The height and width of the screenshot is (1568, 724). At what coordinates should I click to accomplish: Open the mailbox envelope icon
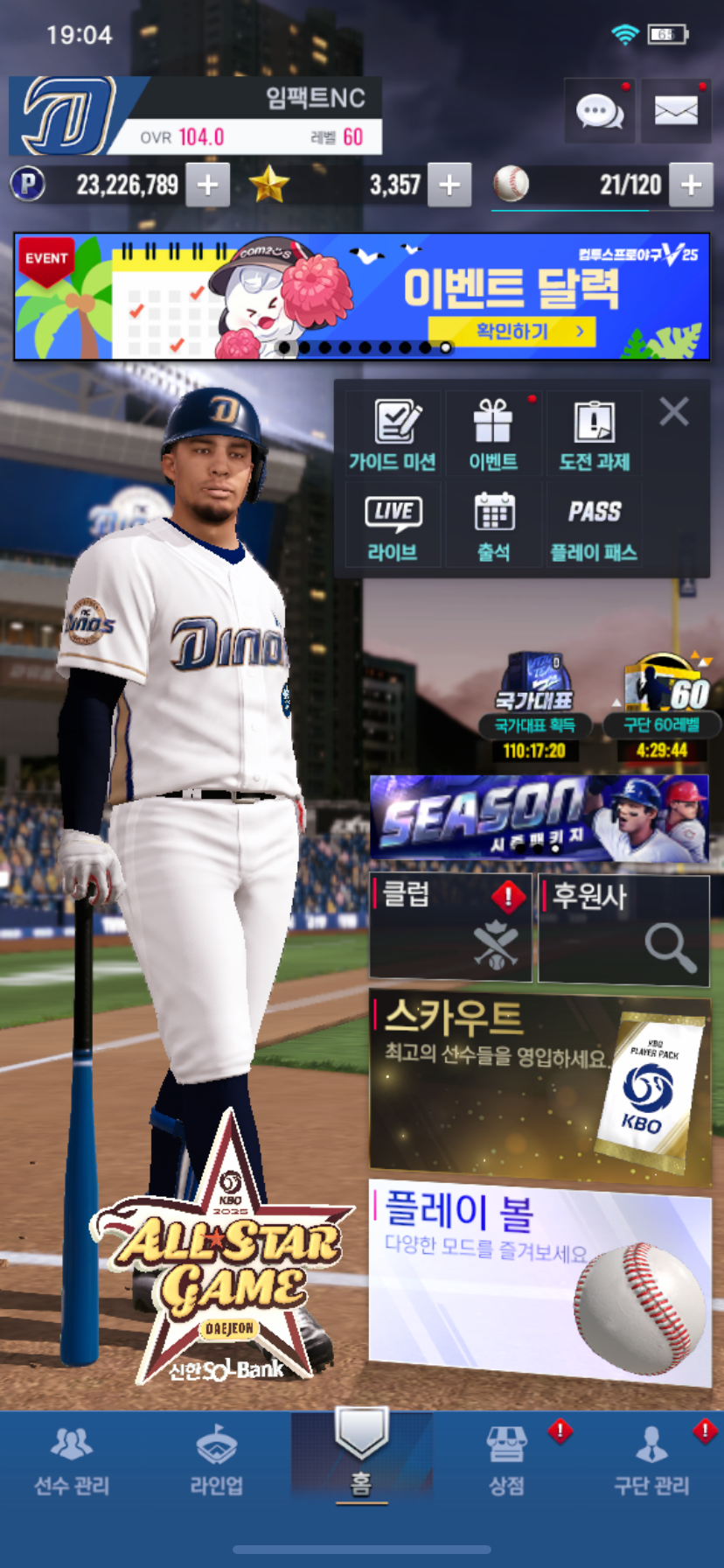(x=676, y=111)
